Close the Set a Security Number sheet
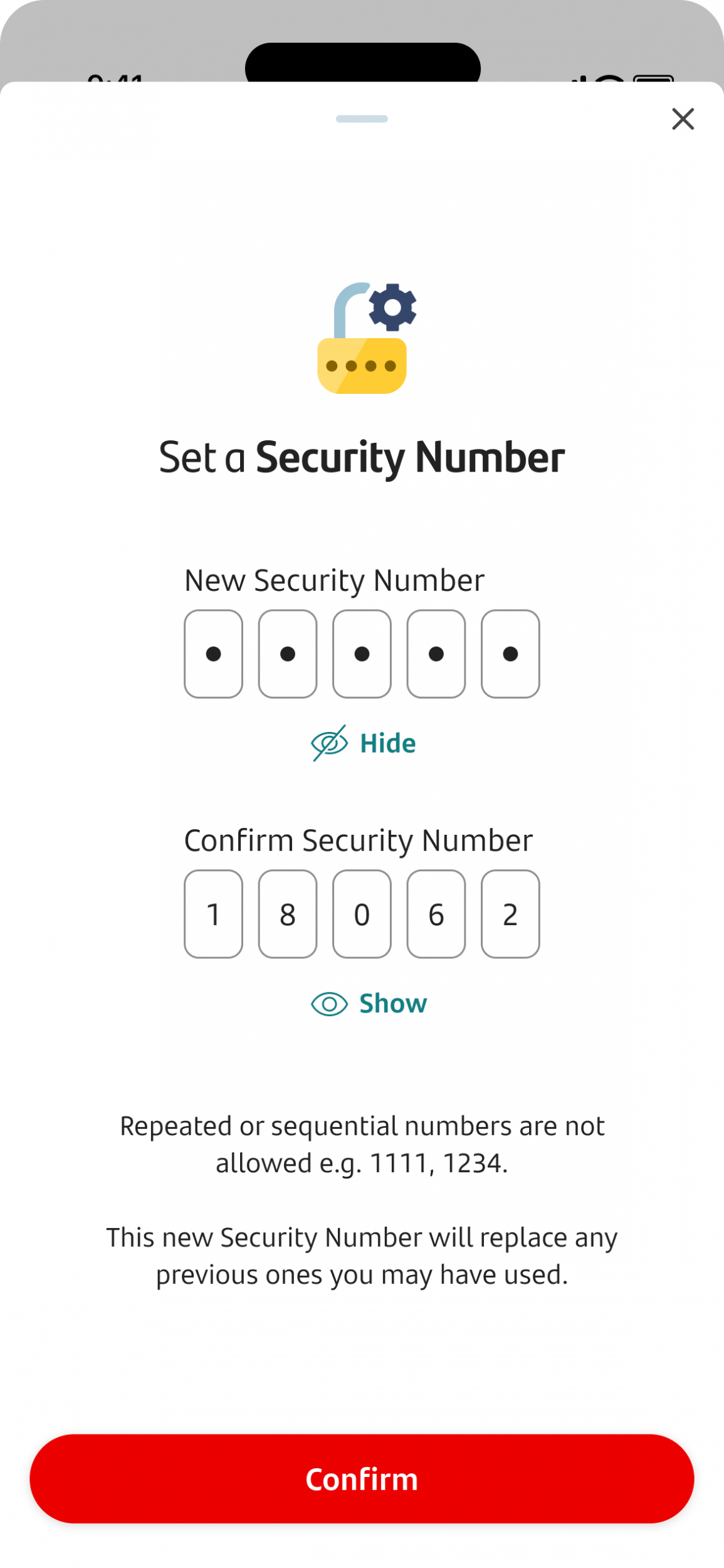The image size is (724, 1568). pos(683,119)
